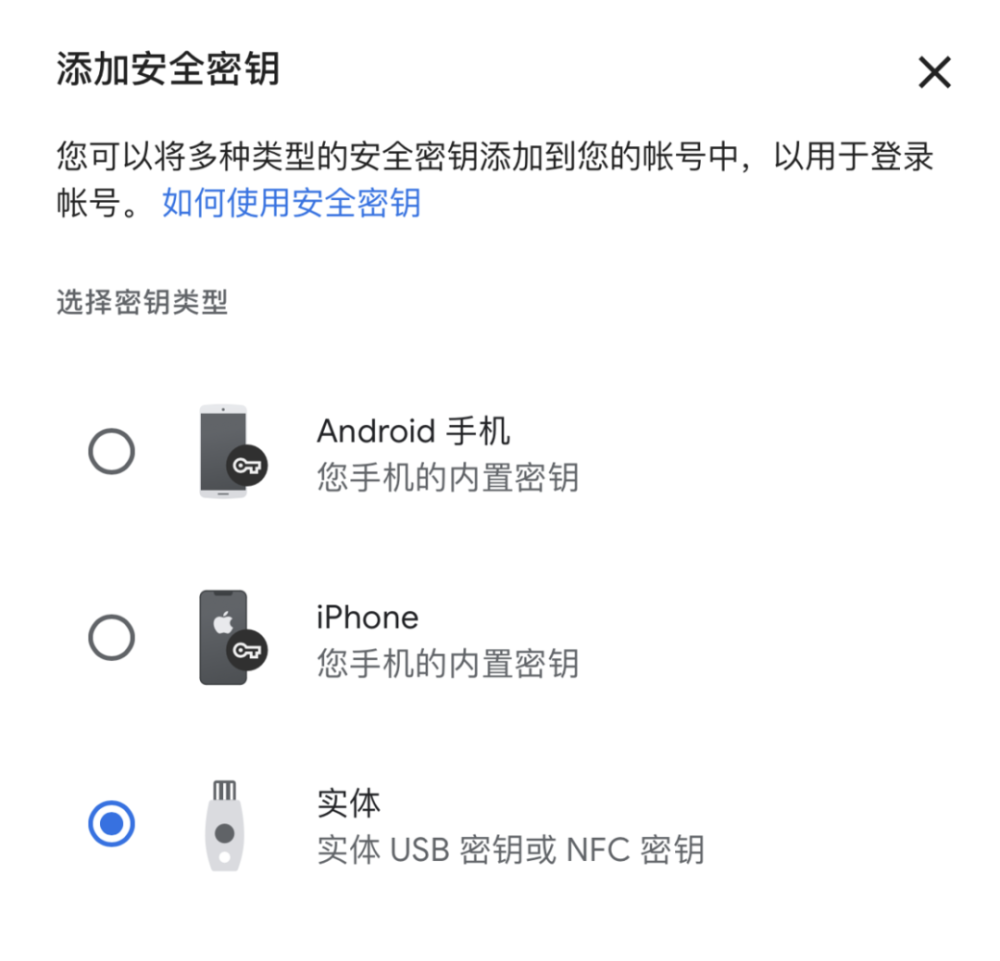Select the Android 手机 key type

pyautogui.click(x=111, y=452)
